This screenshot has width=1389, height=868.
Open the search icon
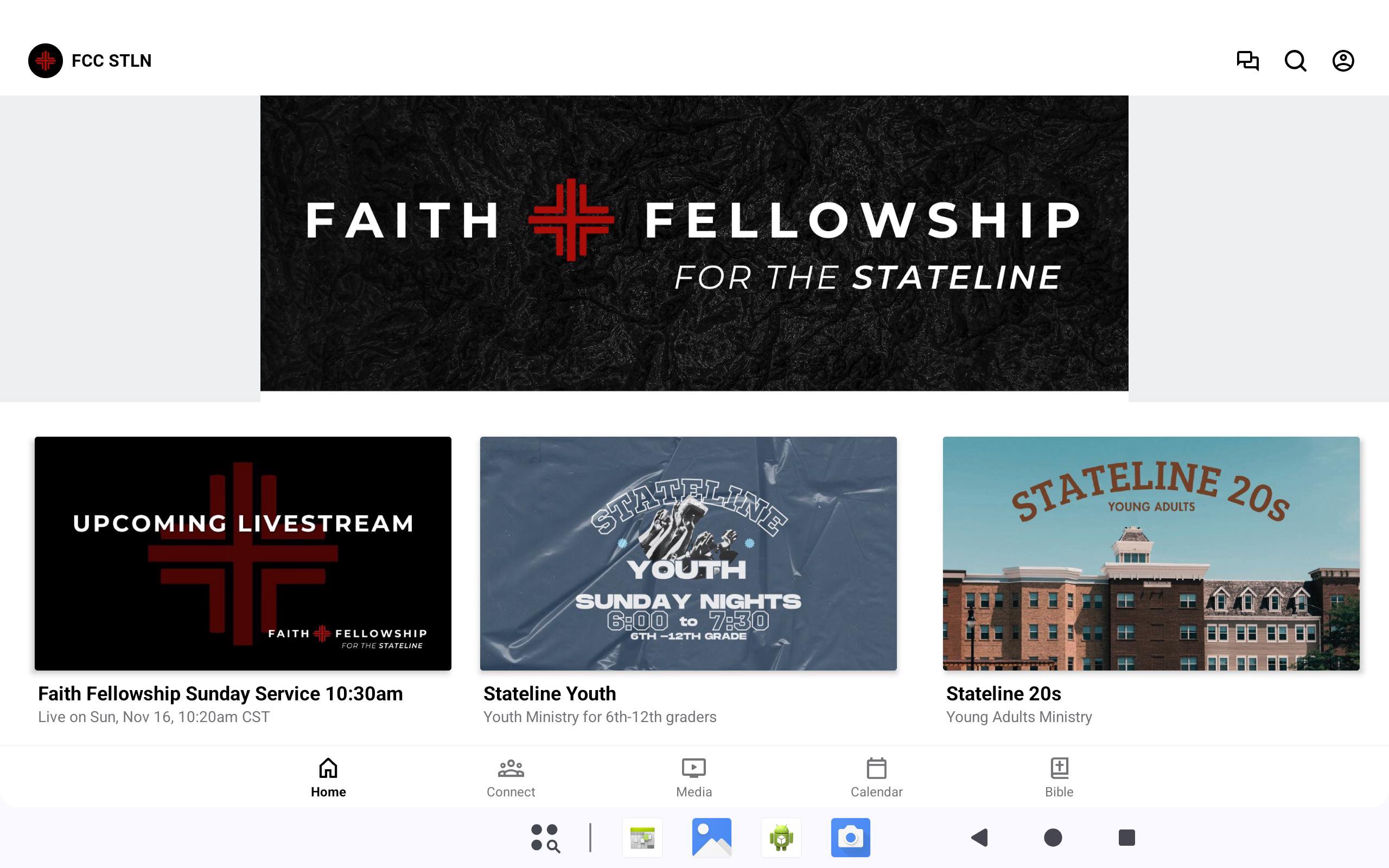(x=1295, y=61)
